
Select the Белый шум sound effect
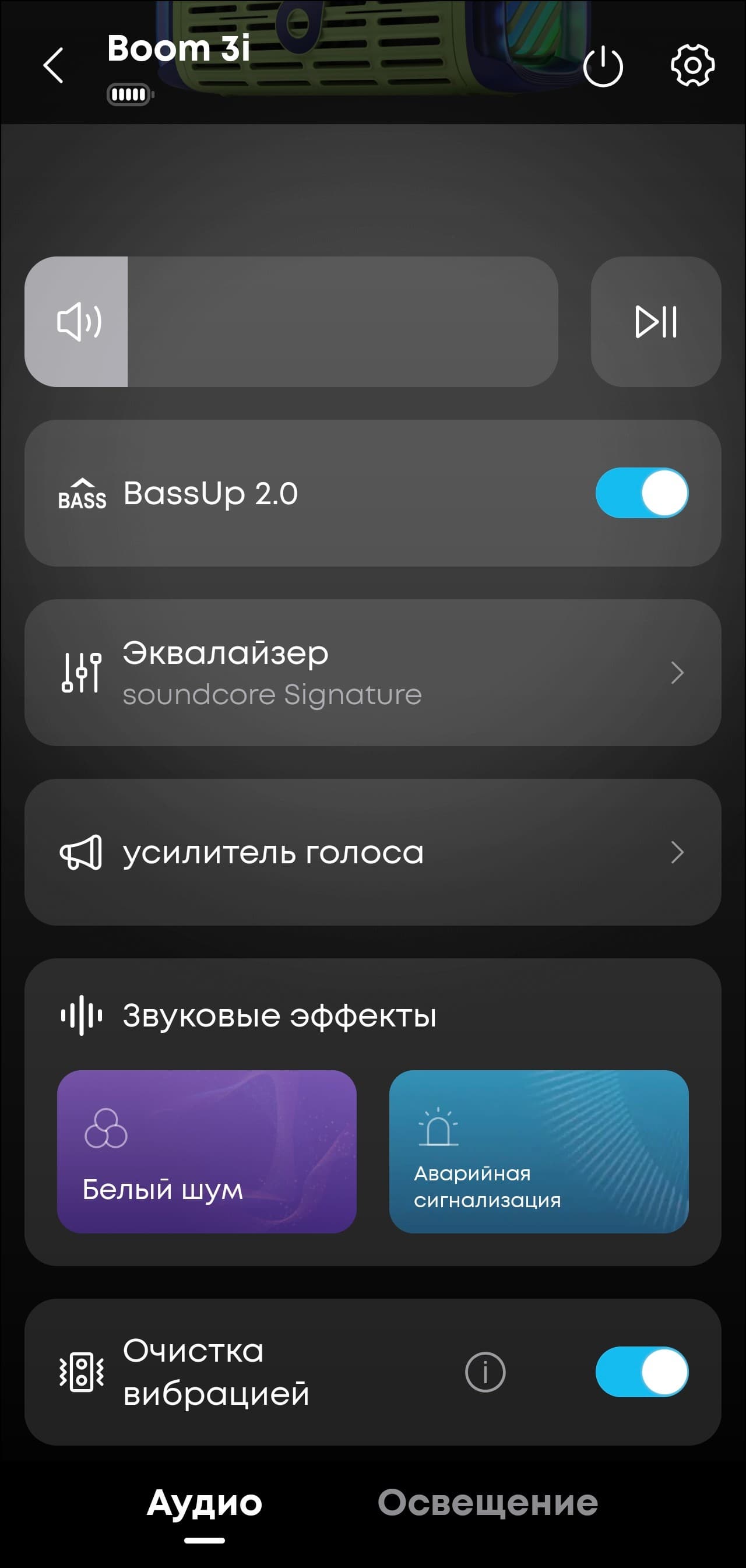click(x=206, y=1152)
